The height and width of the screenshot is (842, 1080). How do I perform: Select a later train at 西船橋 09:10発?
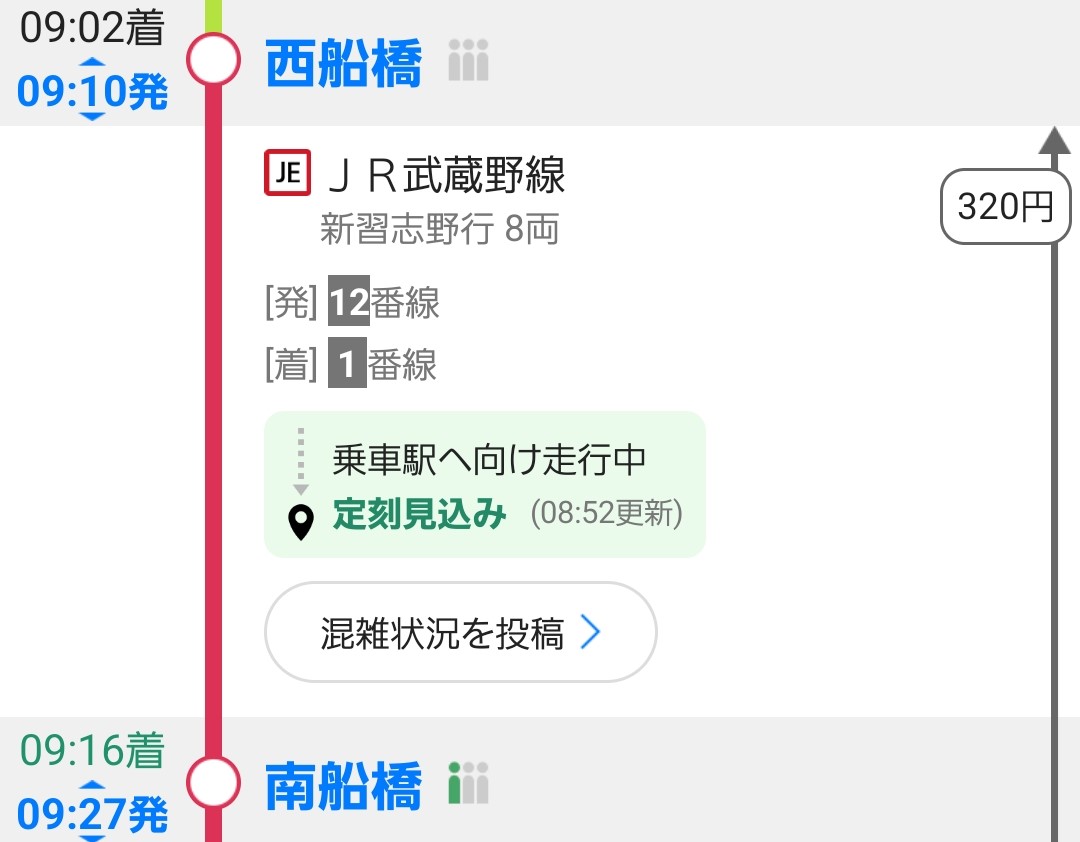91,117
